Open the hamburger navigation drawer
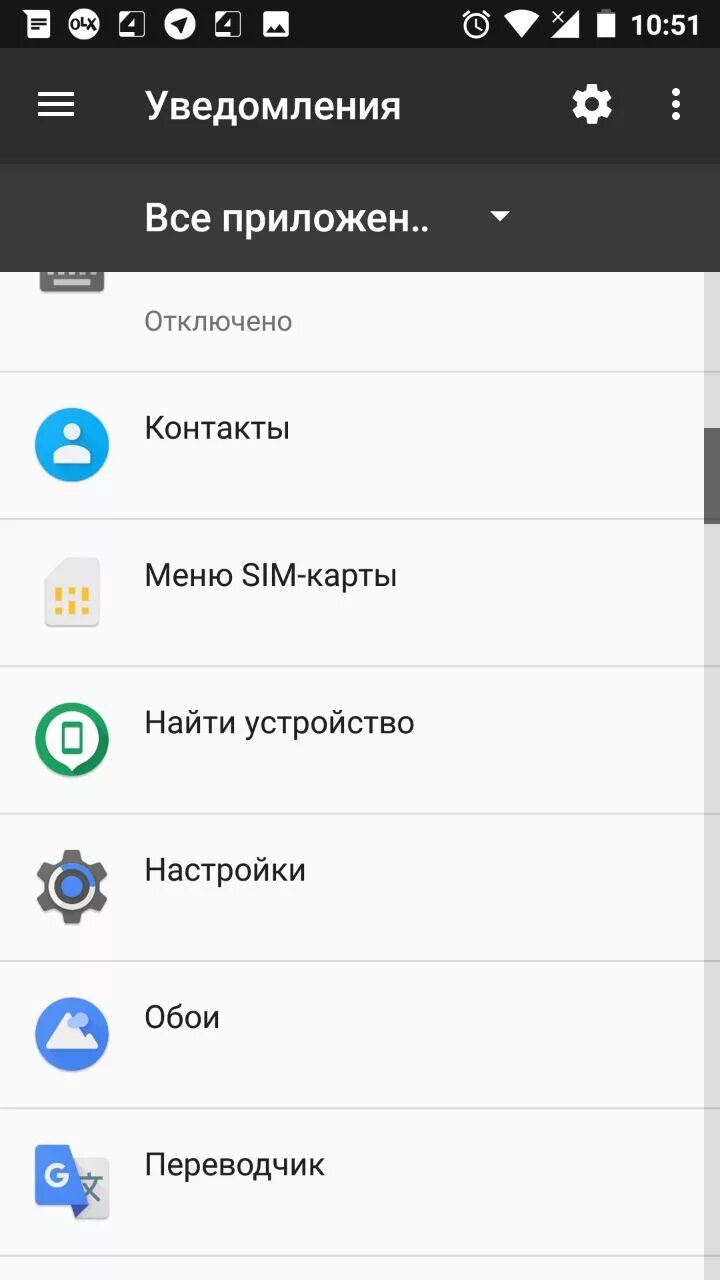 (x=56, y=105)
